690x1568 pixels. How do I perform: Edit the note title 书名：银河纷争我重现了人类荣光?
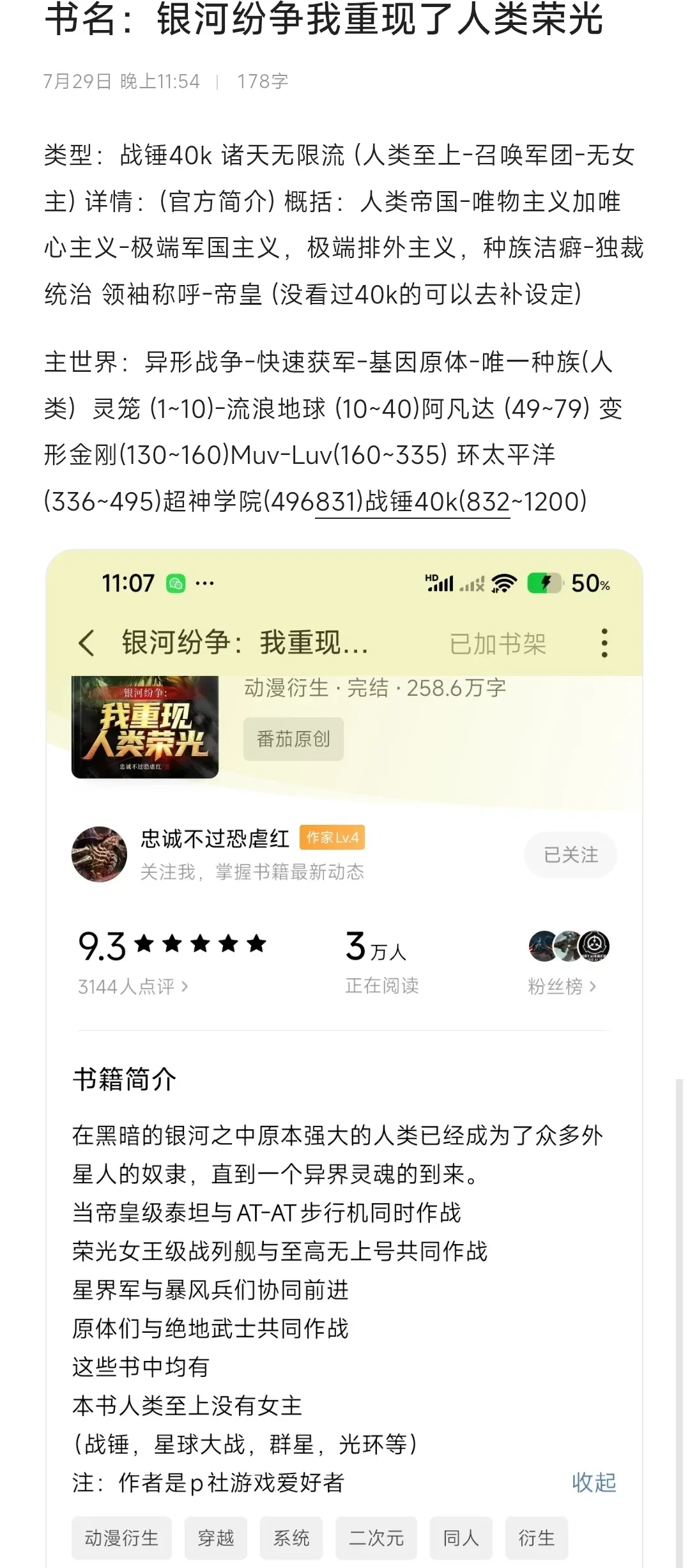324,19
